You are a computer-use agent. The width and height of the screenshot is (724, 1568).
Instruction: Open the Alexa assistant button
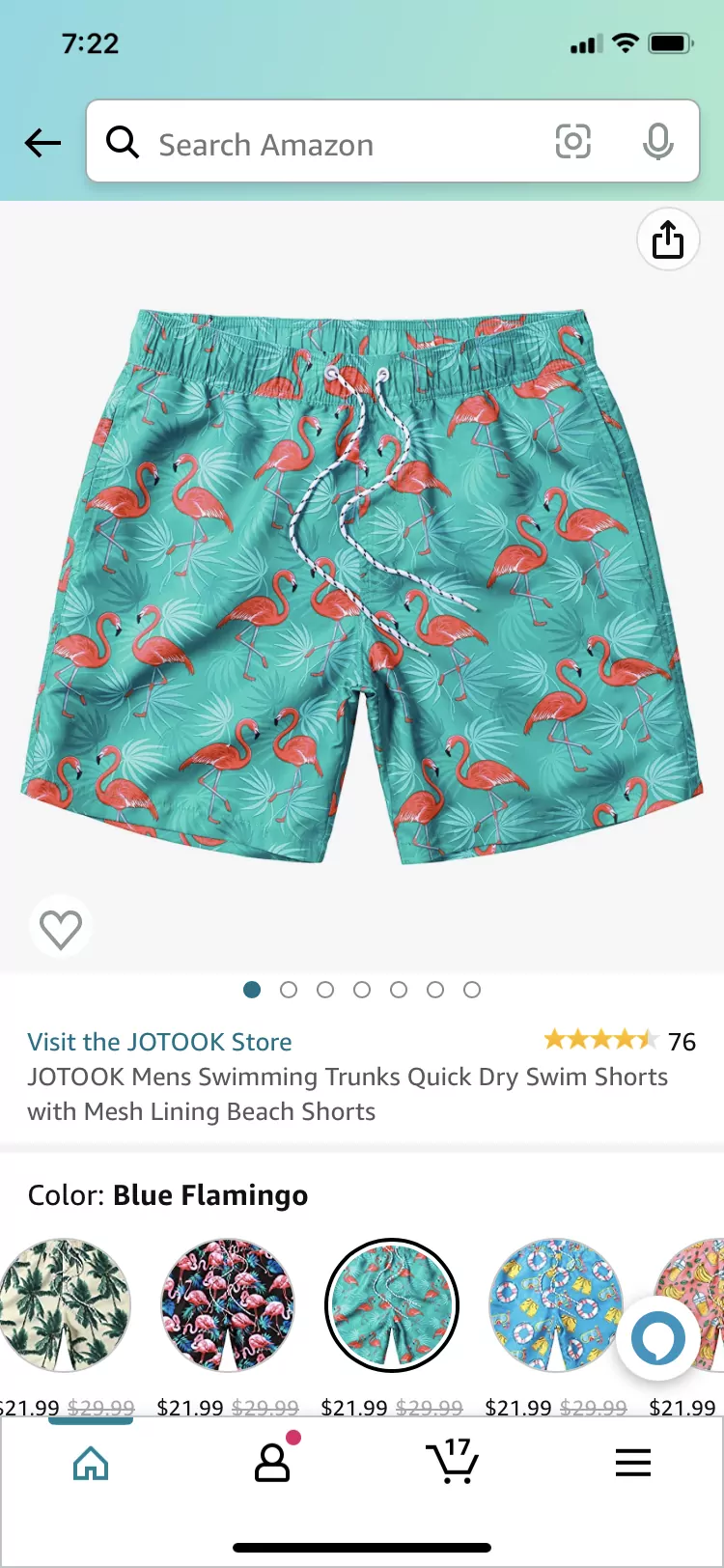pyautogui.click(x=658, y=1339)
